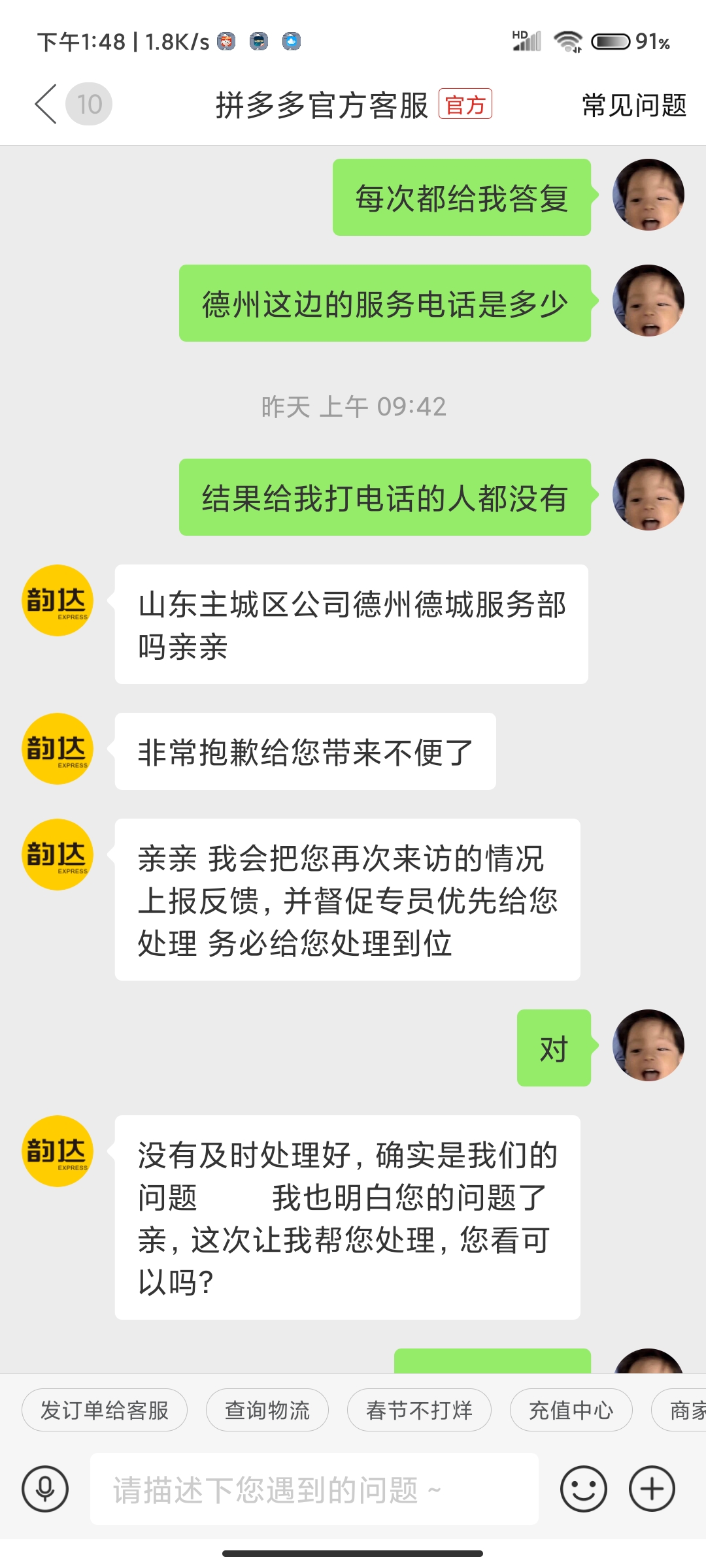Tap the 发订单给客服 chip
The width and height of the screenshot is (706, 1568).
tap(105, 1410)
